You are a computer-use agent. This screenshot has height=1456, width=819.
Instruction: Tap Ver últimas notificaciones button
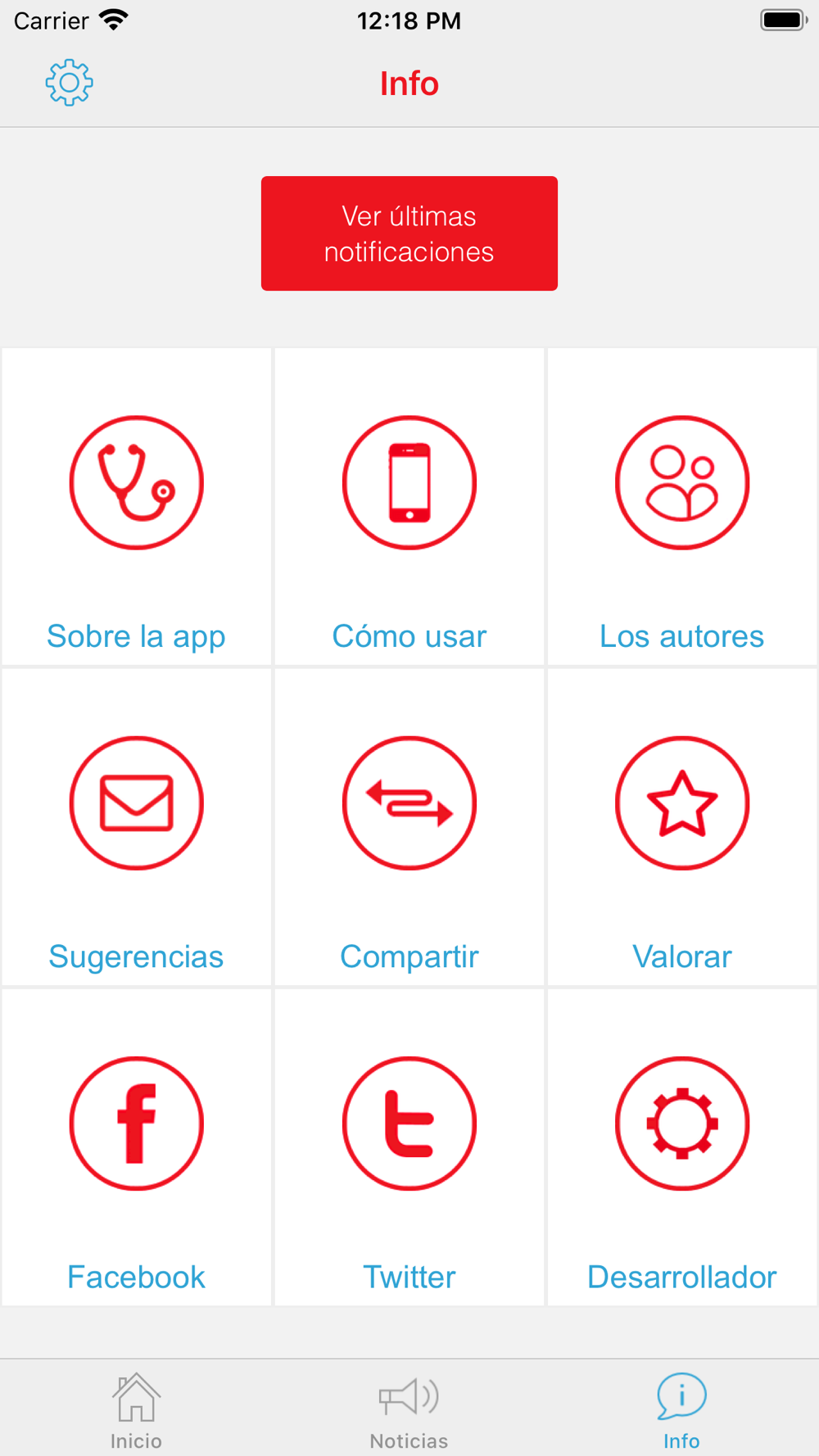tap(409, 233)
